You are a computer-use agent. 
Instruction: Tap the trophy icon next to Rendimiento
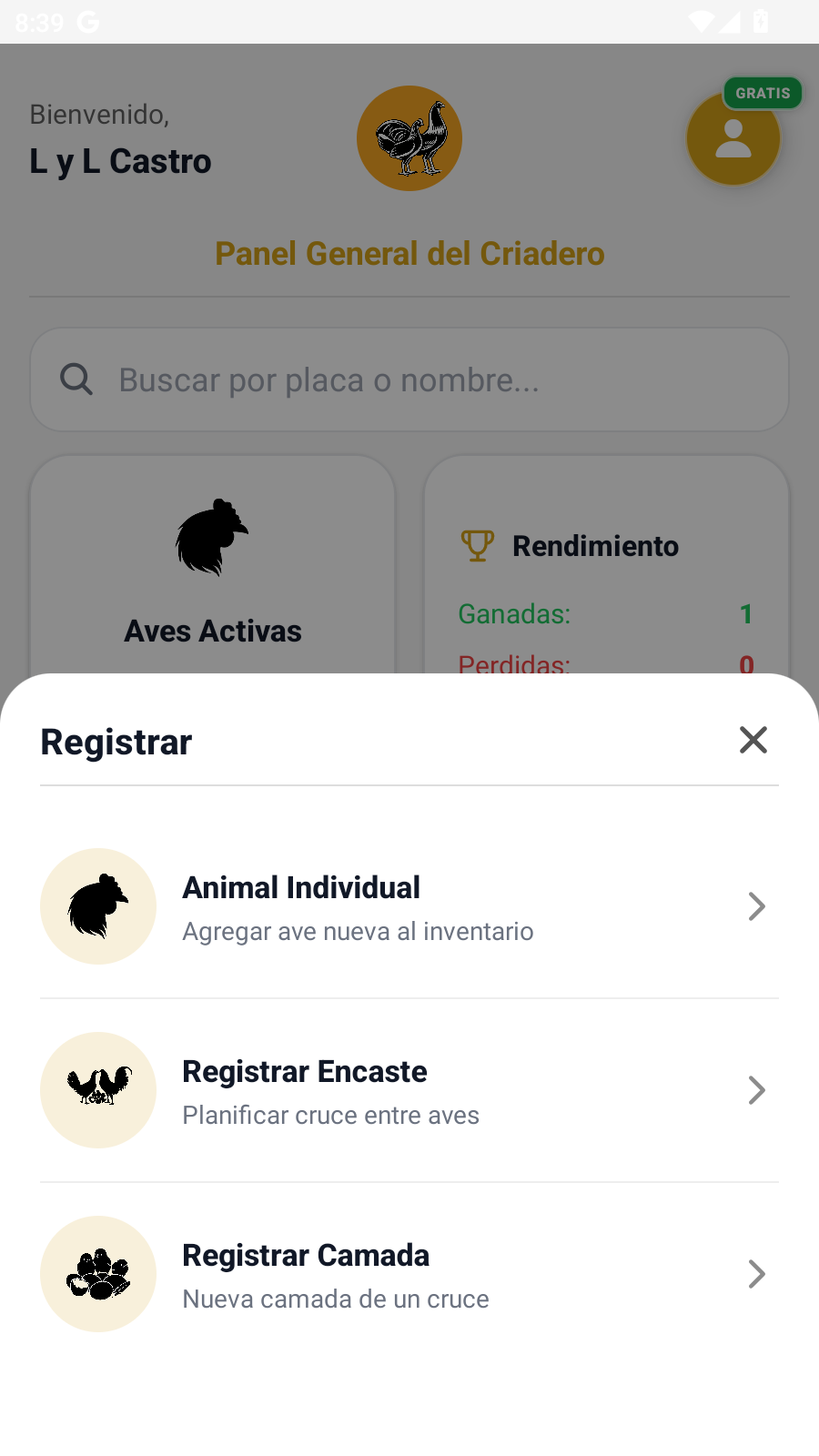pyautogui.click(x=477, y=545)
